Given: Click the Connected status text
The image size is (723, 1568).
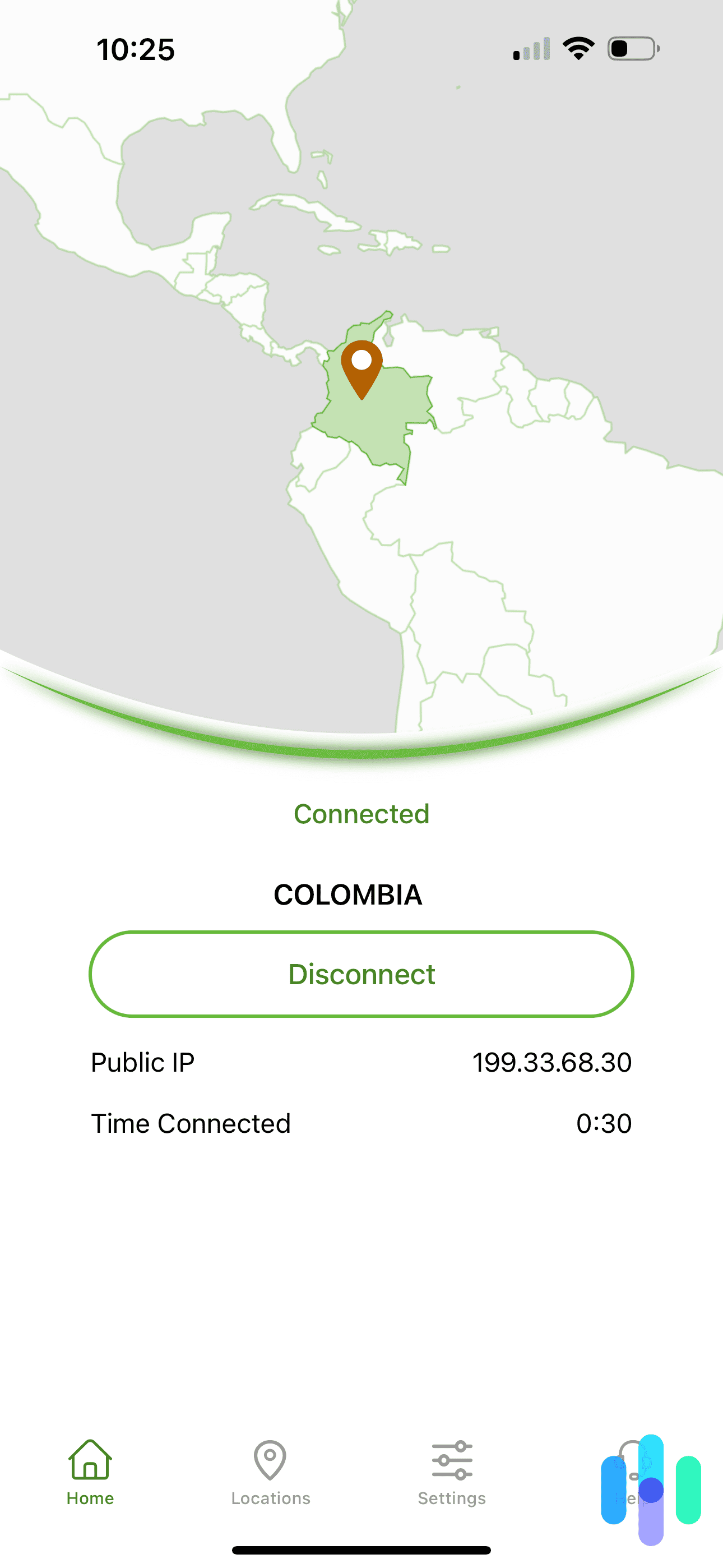Looking at the screenshot, I should [361, 814].
